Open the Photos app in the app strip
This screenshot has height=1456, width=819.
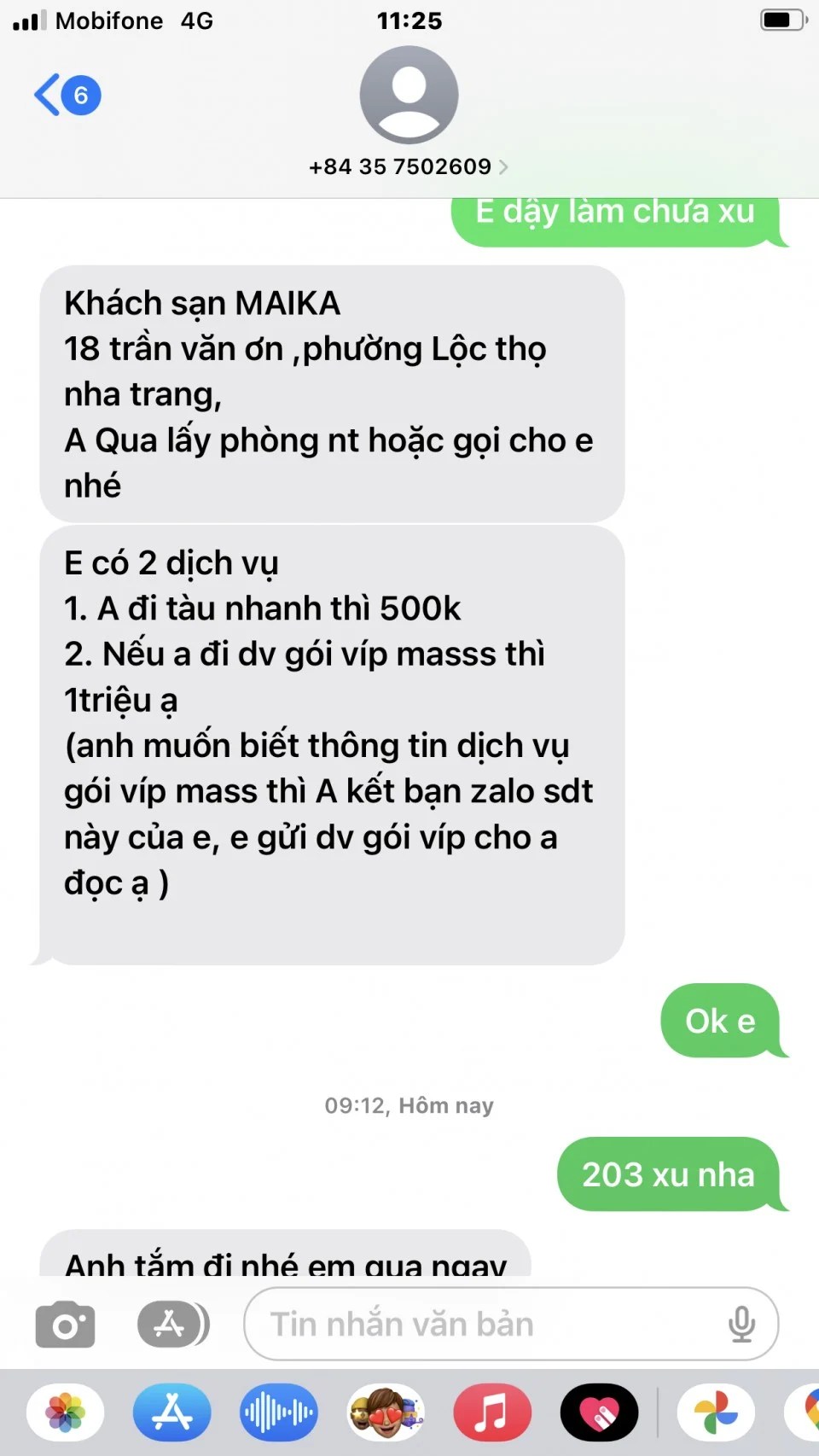click(x=66, y=1412)
